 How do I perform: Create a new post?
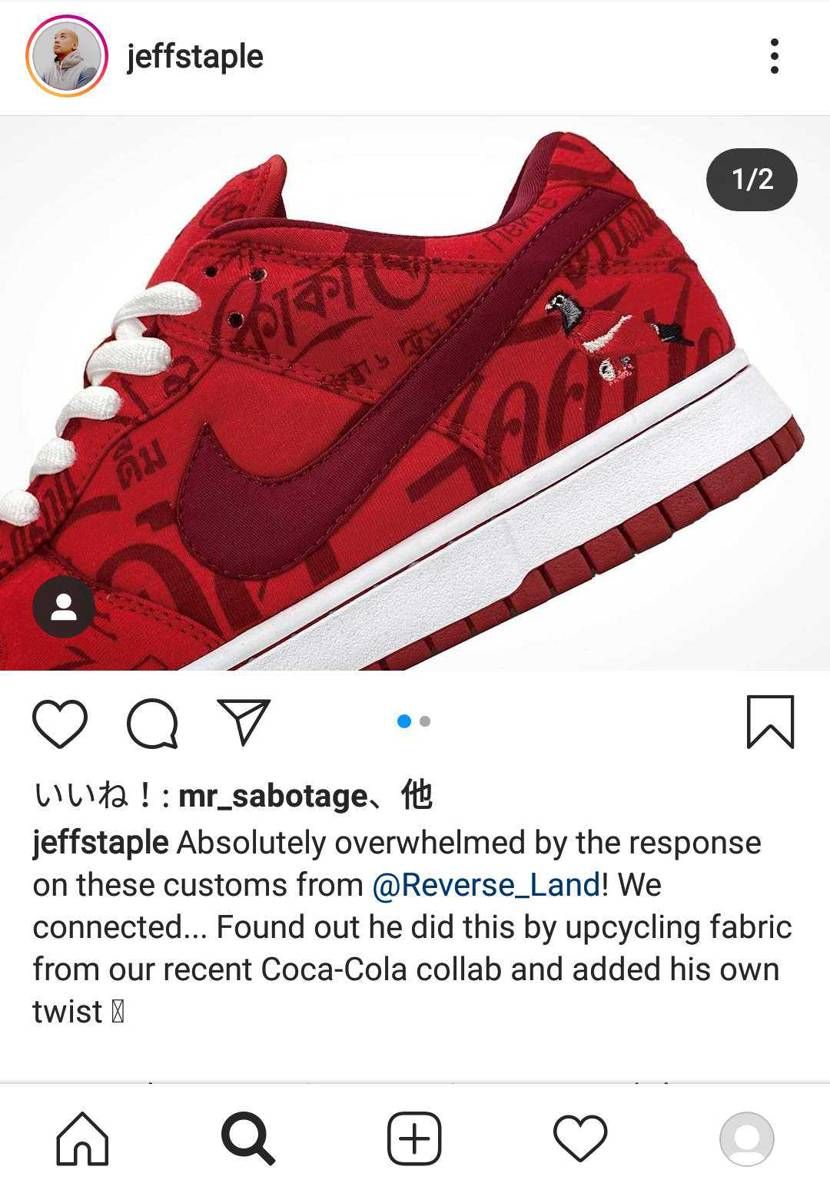point(414,1138)
